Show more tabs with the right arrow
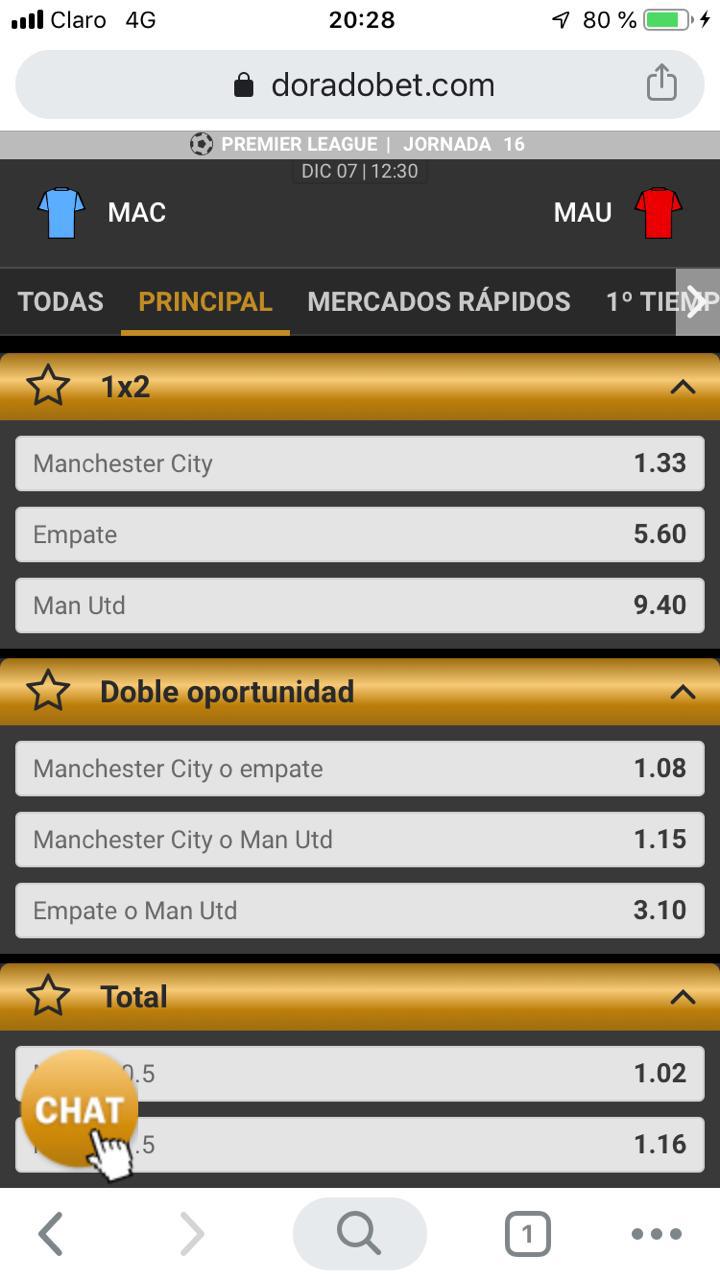 pyautogui.click(x=697, y=302)
